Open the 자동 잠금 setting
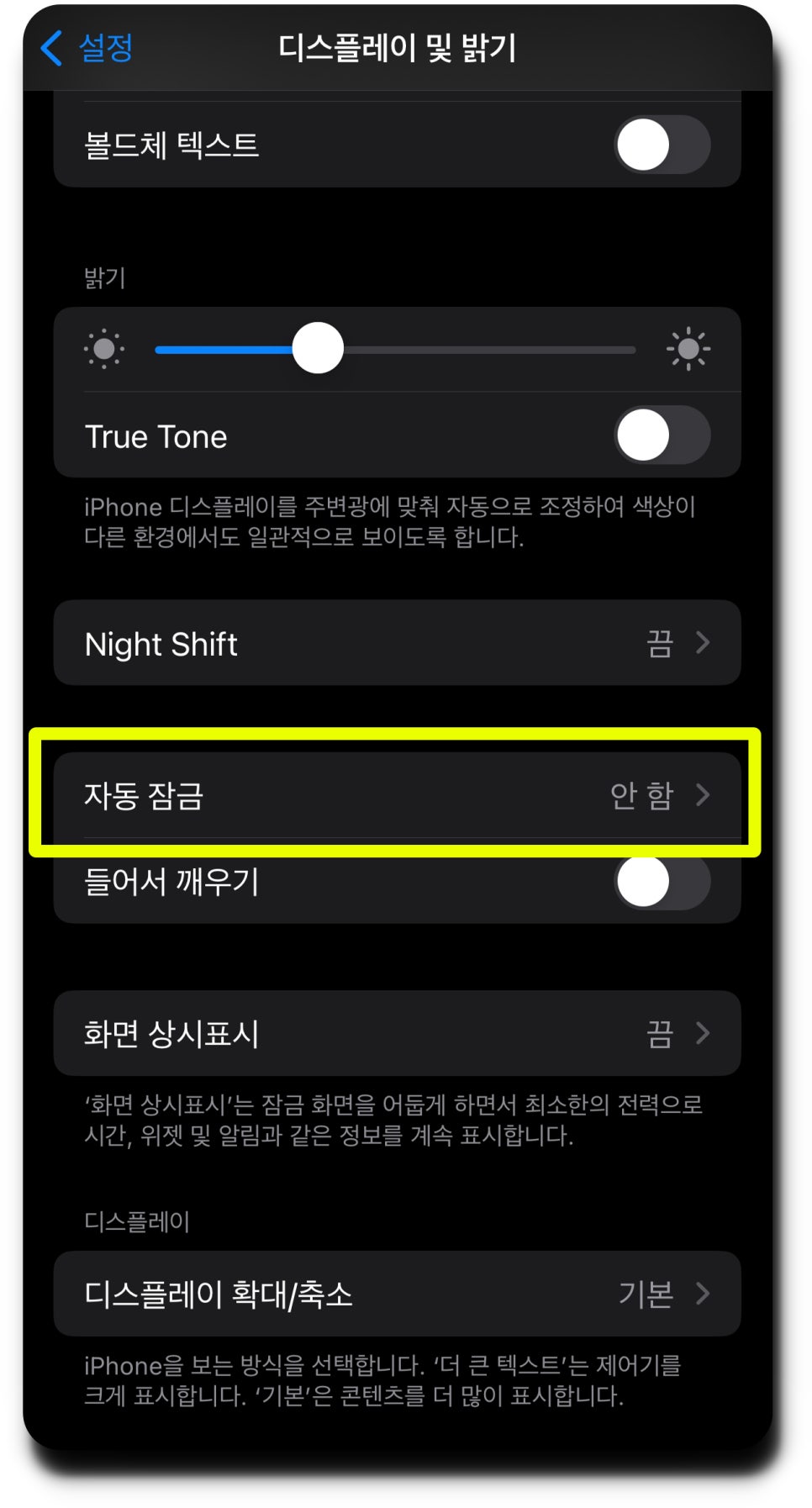812x1508 pixels. (397, 795)
